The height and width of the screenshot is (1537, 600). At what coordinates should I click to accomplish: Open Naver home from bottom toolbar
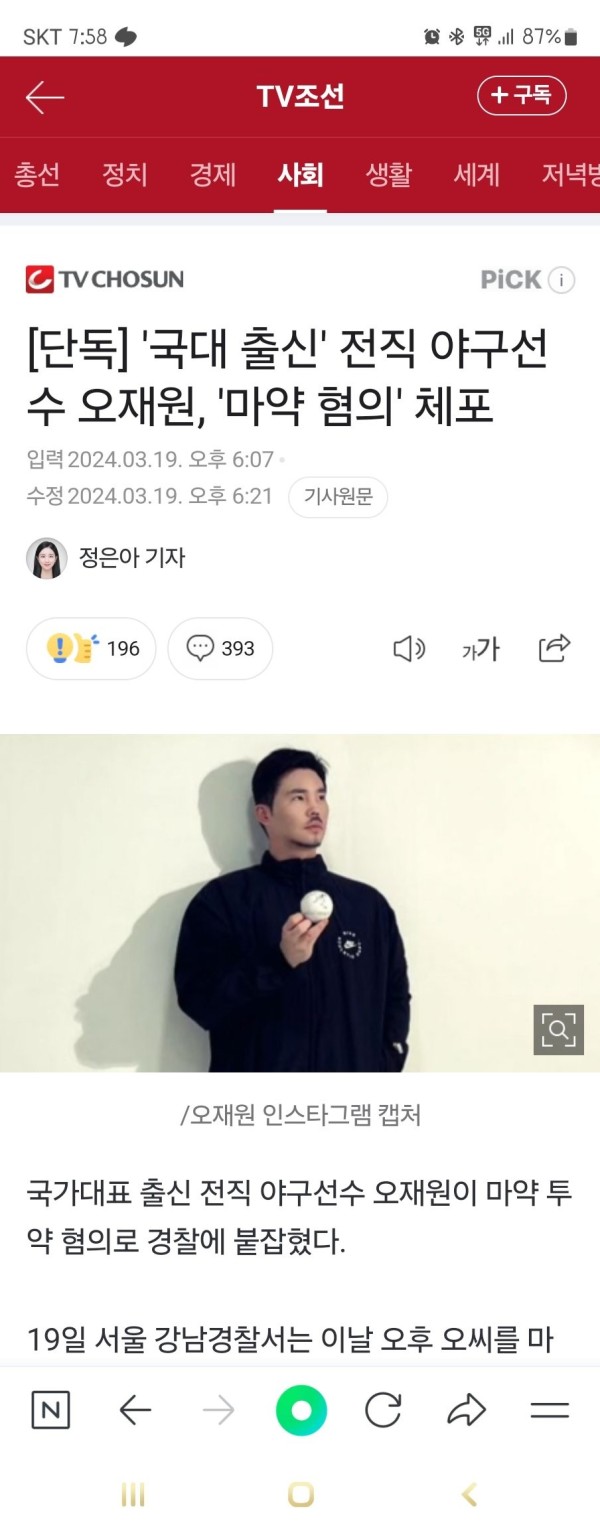coord(50,1411)
